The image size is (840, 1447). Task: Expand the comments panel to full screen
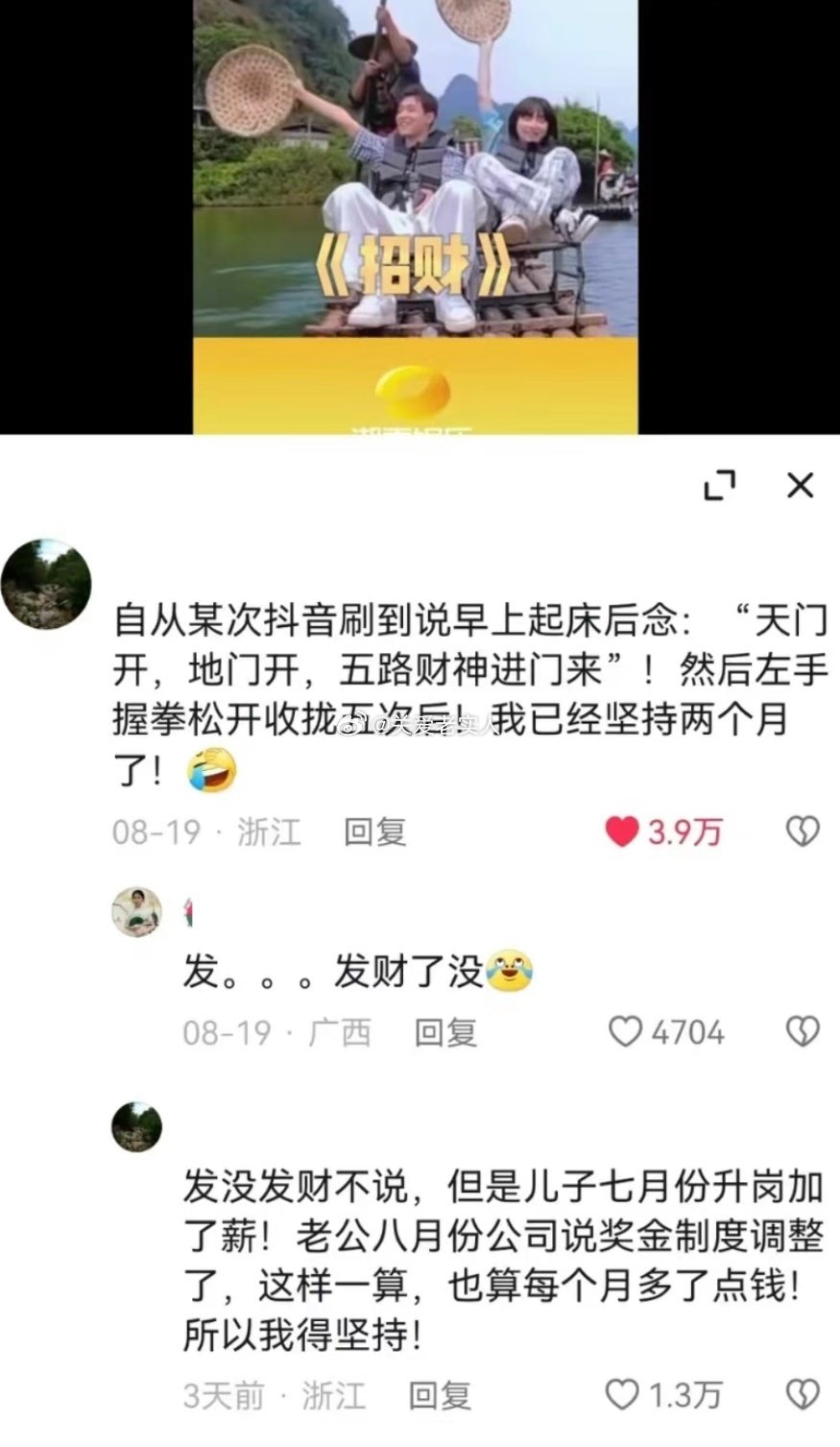click(719, 486)
